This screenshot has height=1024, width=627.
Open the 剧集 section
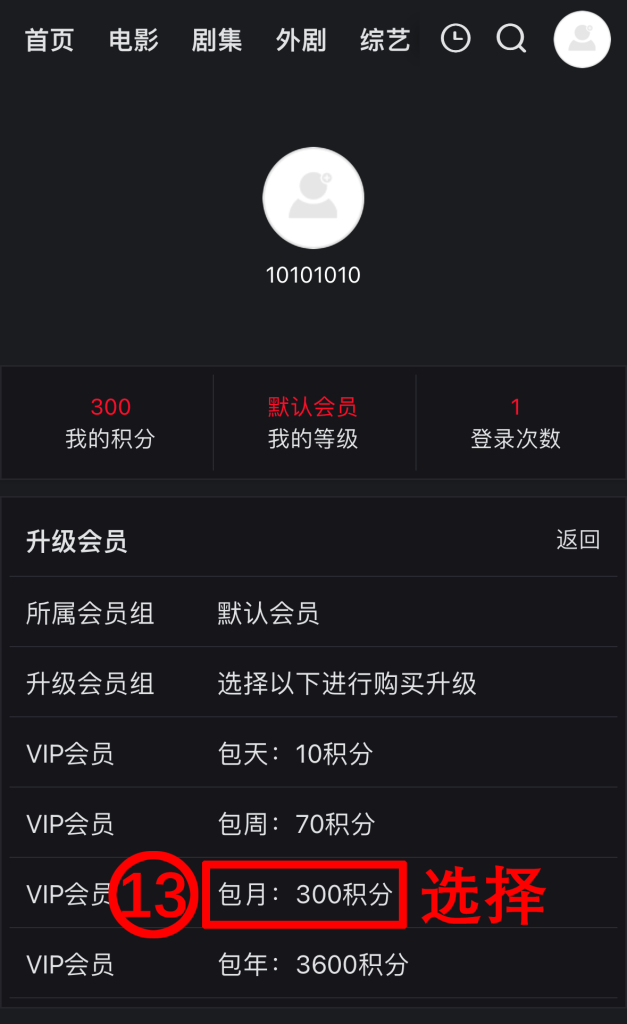217,40
